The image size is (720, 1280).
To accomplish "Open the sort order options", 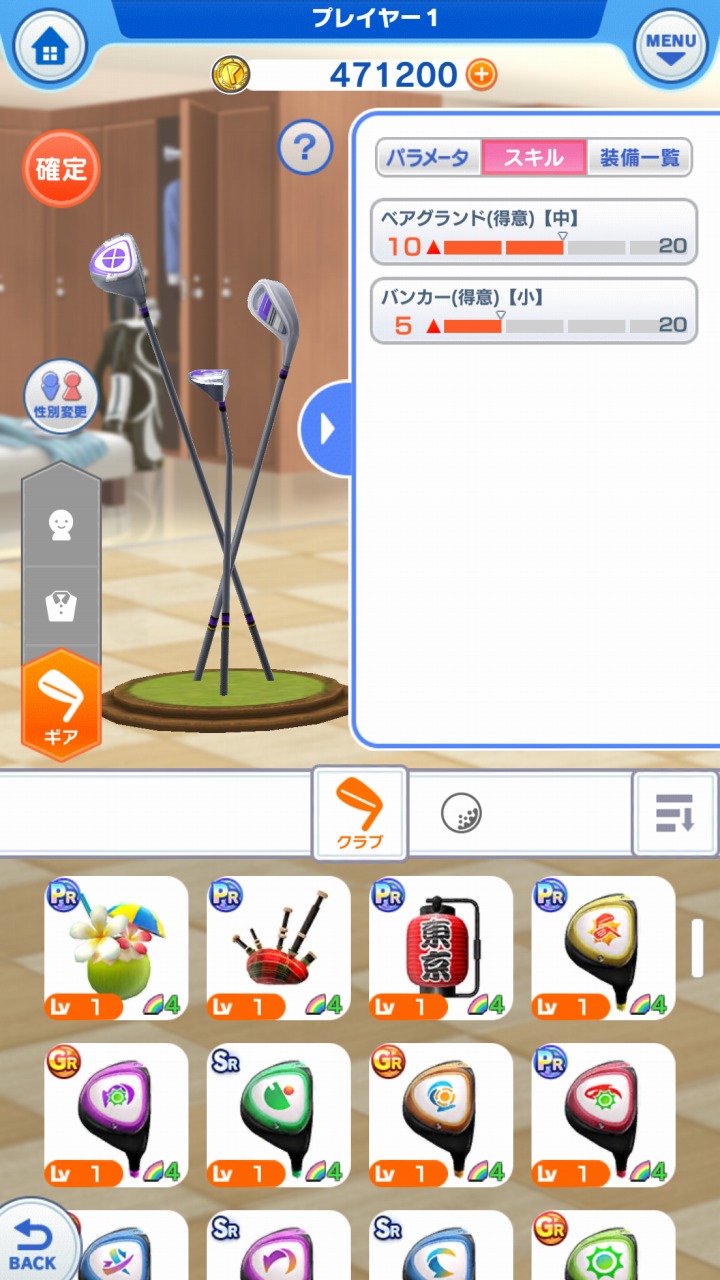I will pos(675,814).
